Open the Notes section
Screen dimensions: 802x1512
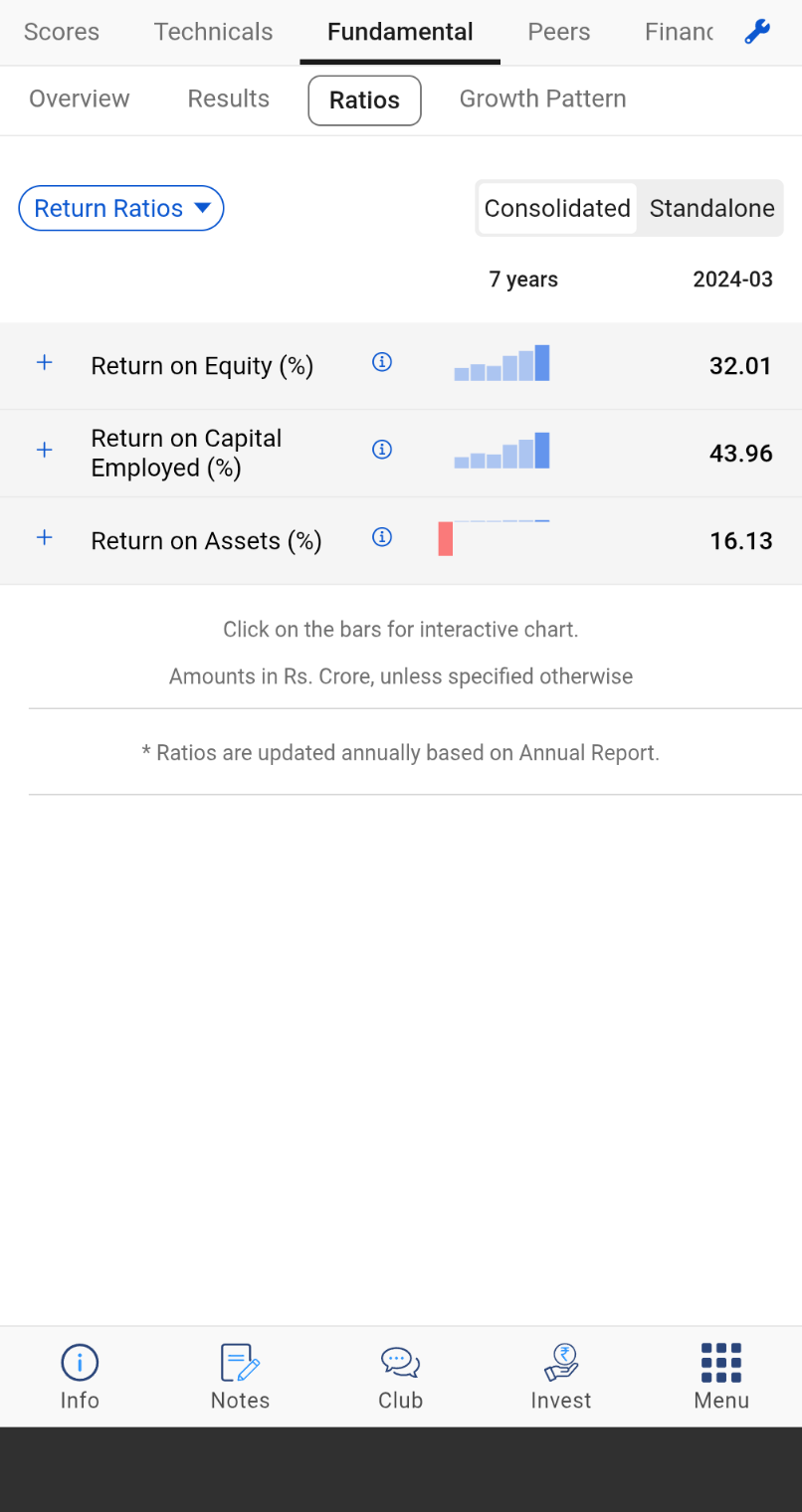click(x=240, y=1376)
